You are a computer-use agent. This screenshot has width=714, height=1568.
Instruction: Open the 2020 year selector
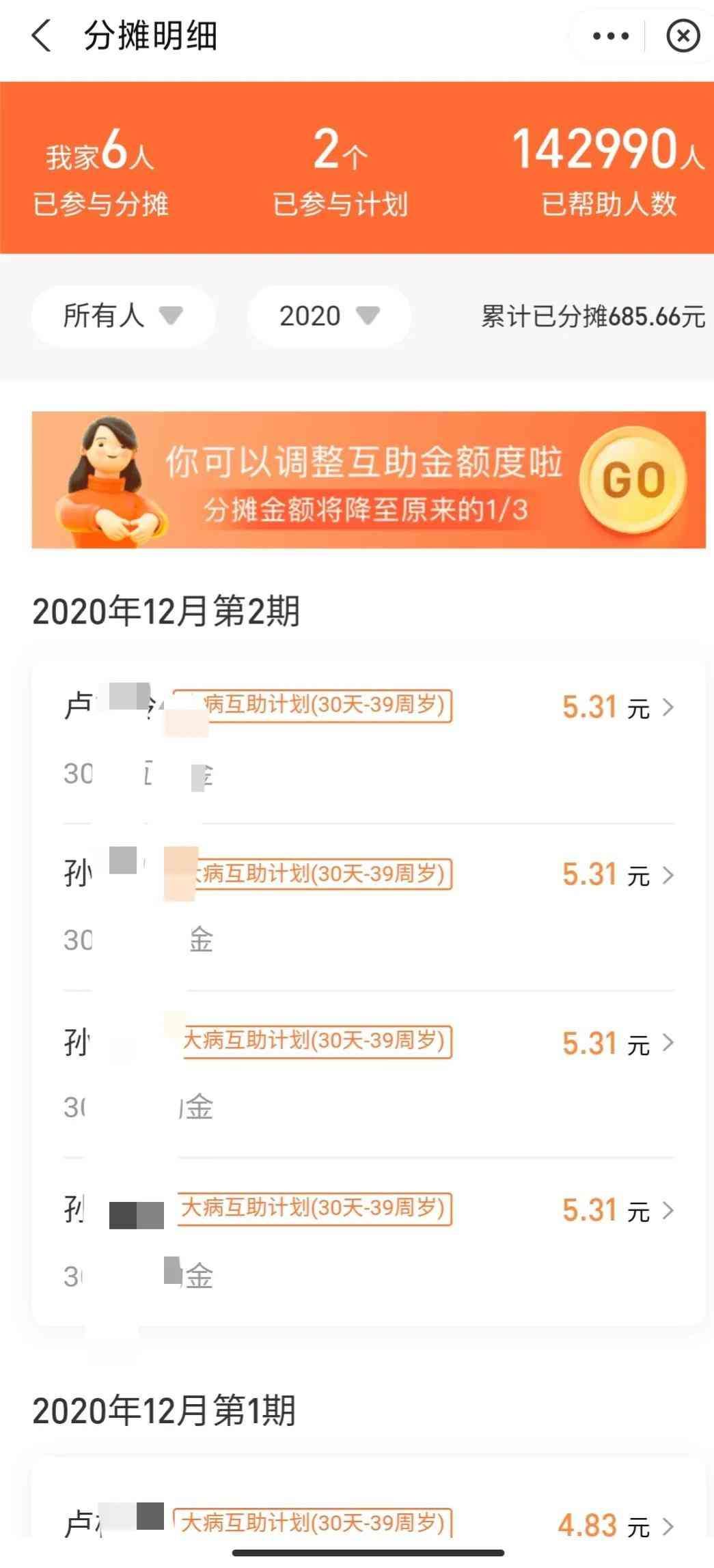pos(329,316)
